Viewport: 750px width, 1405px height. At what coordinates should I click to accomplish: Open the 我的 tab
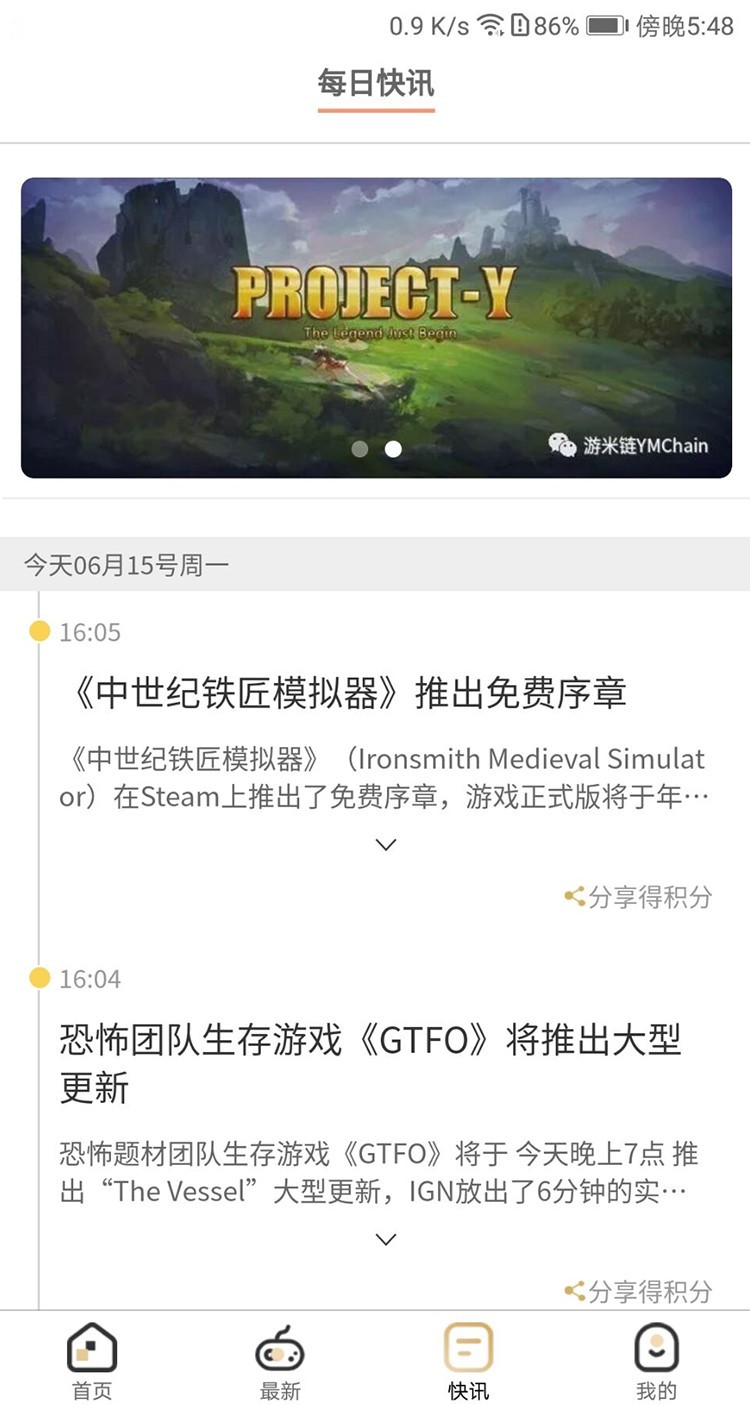click(x=656, y=1360)
